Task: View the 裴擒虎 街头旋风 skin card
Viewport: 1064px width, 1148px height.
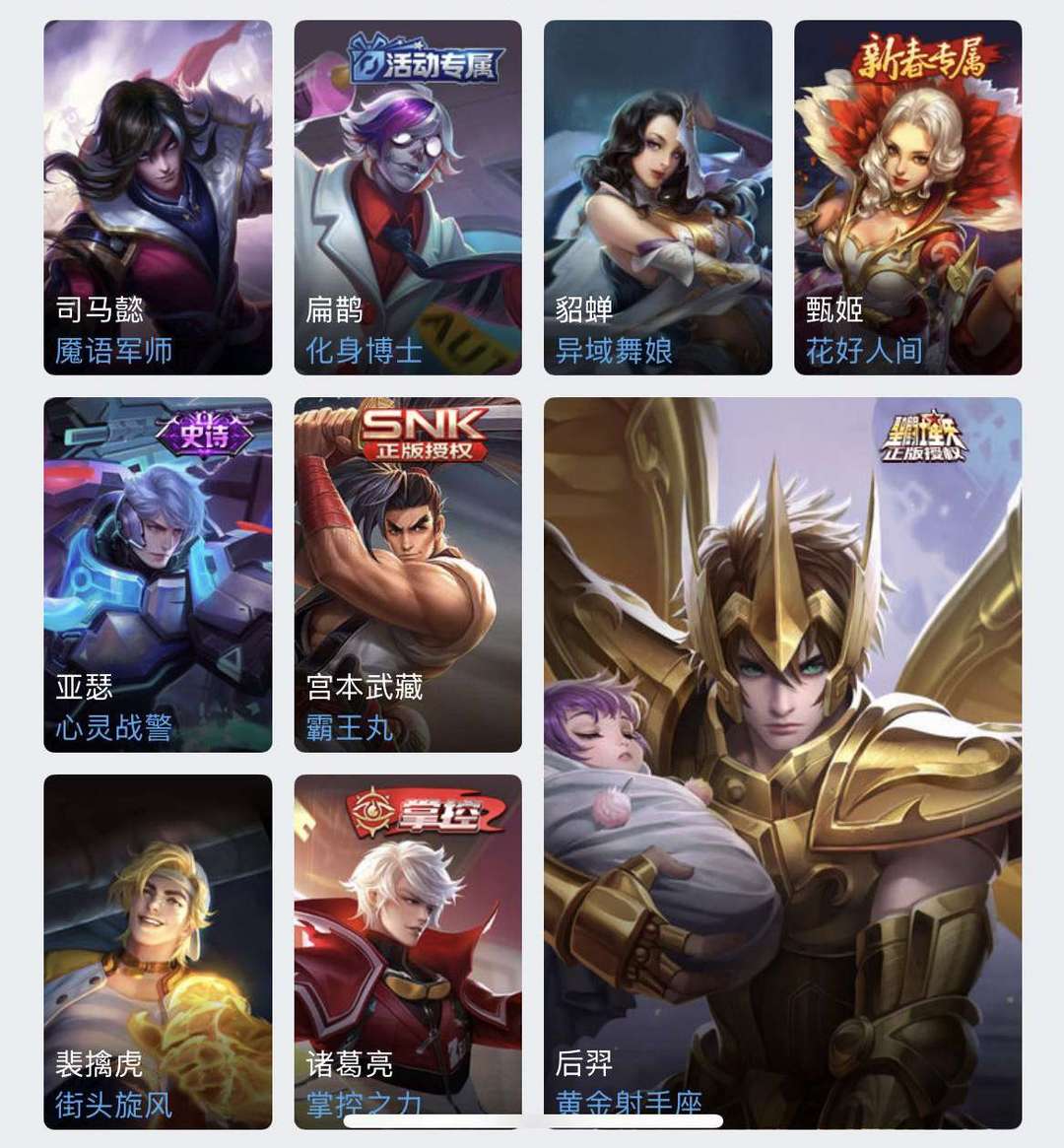Action: pyautogui.click(x=158, y=951)
